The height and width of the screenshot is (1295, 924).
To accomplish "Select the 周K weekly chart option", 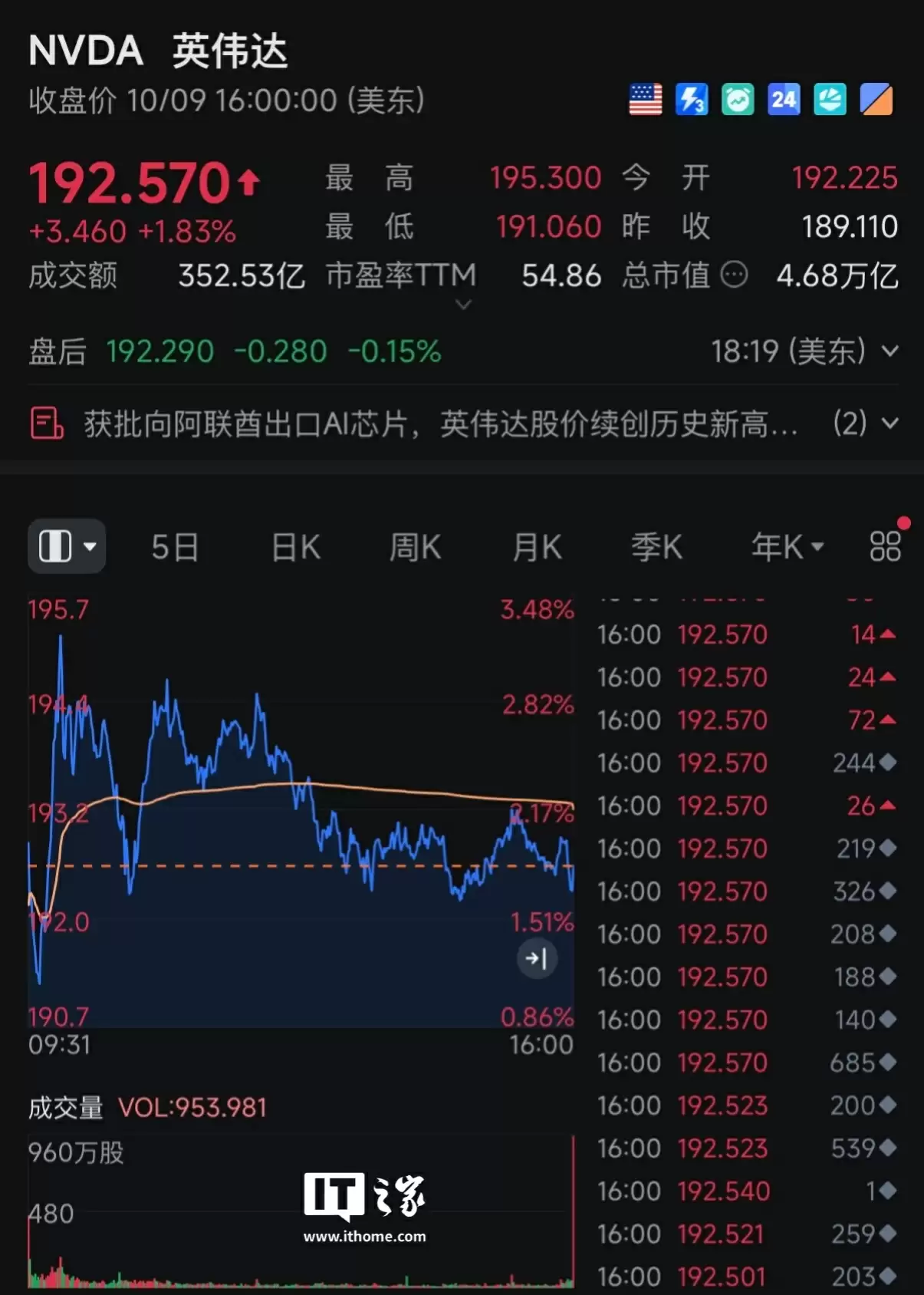I will coord(415,546).
